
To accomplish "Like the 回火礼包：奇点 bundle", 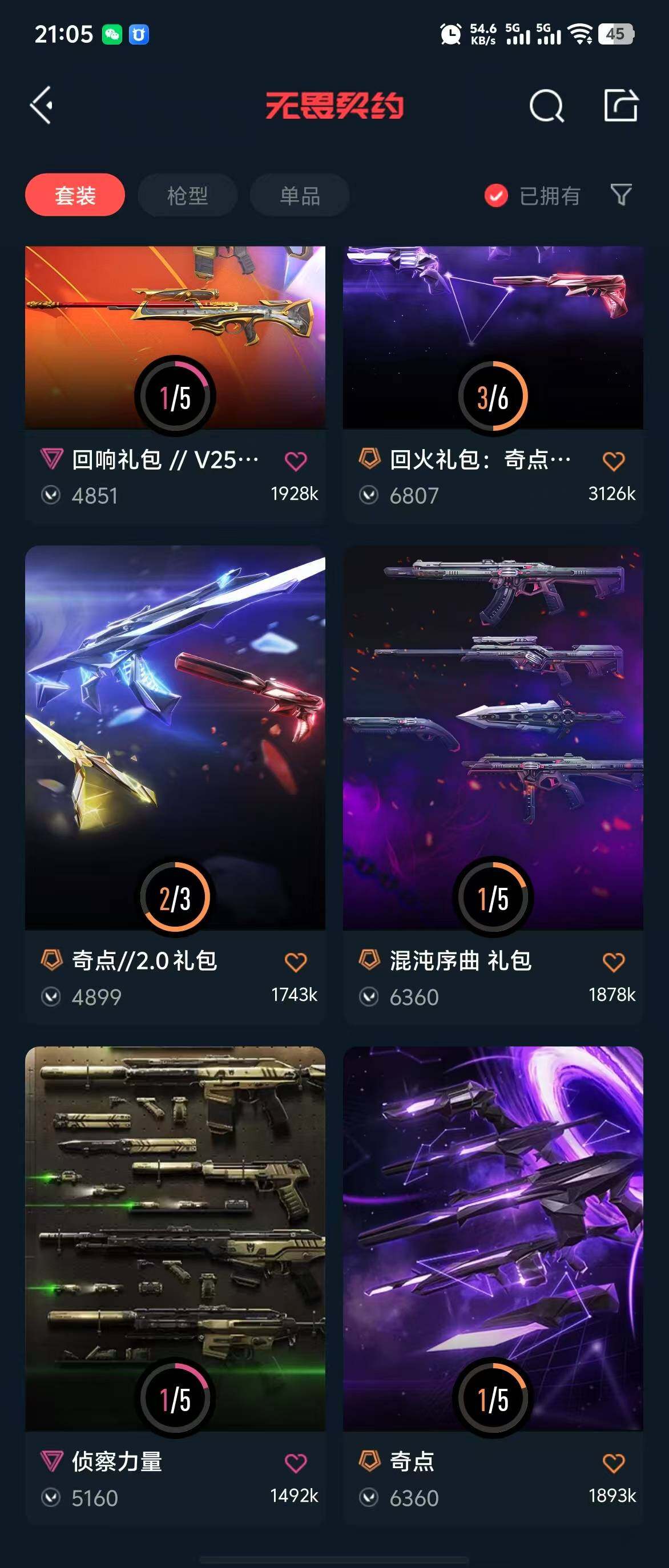I will [613, 461].
